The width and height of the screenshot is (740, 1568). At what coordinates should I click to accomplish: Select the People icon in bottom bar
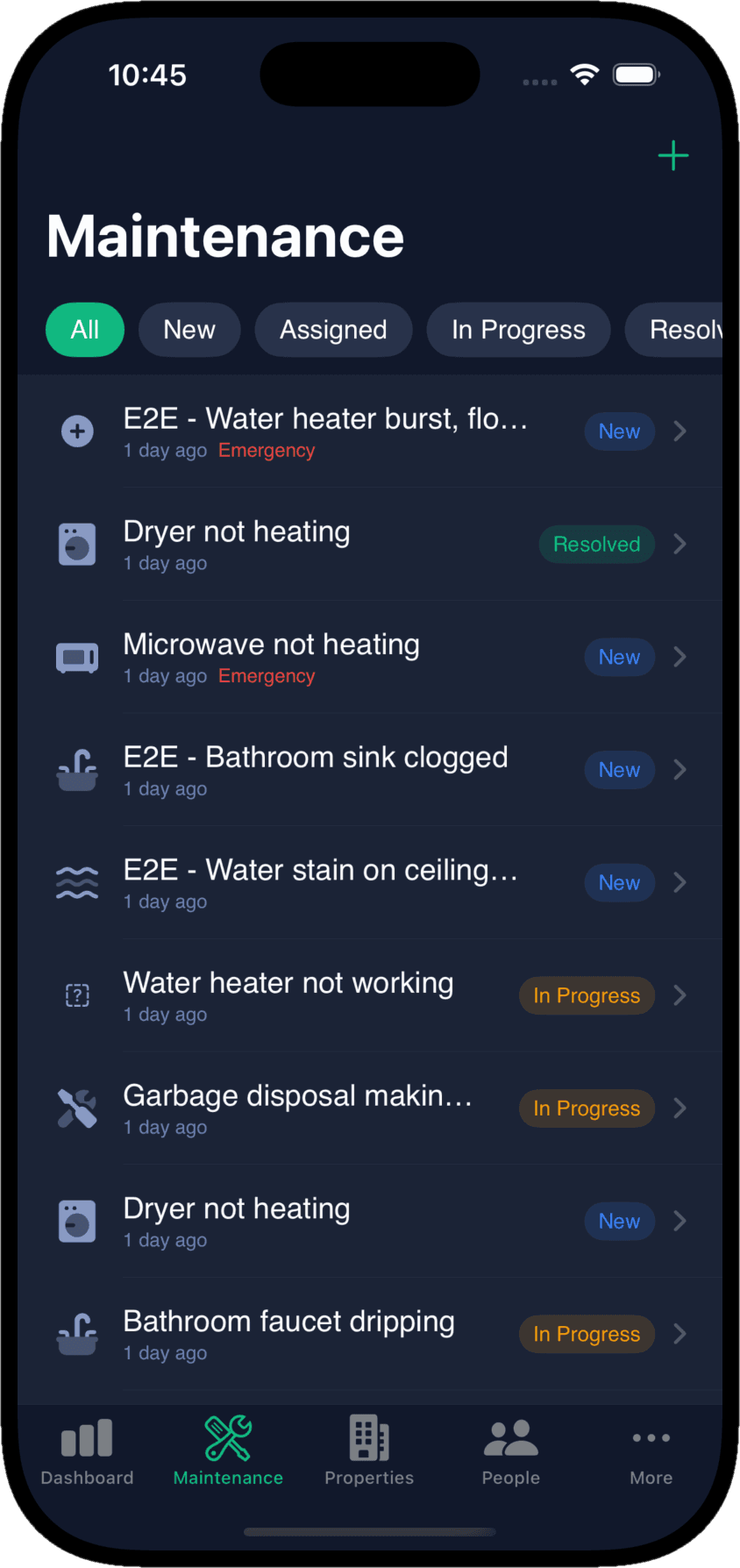click(x=510, y=1437)
